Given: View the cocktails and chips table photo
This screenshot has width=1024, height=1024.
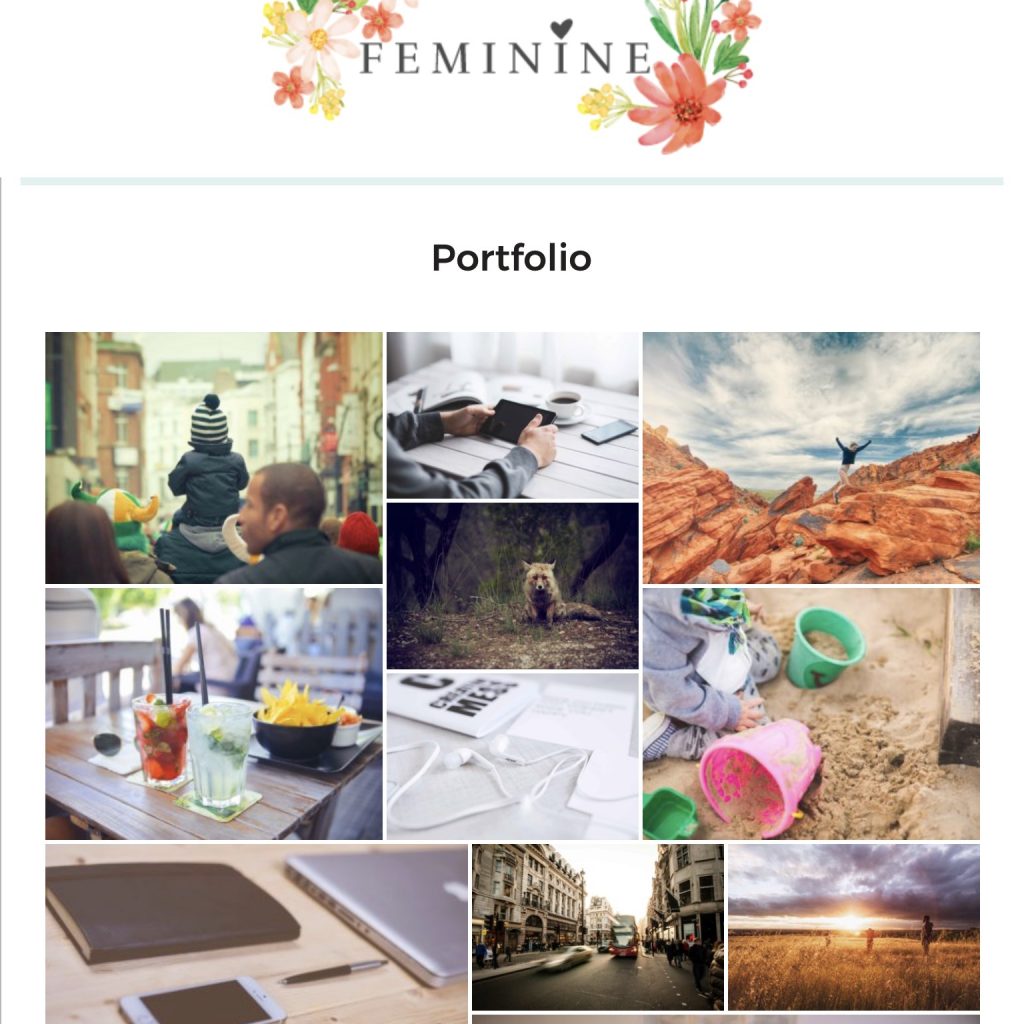Looking at the screenshot, I should coord(213,713).
